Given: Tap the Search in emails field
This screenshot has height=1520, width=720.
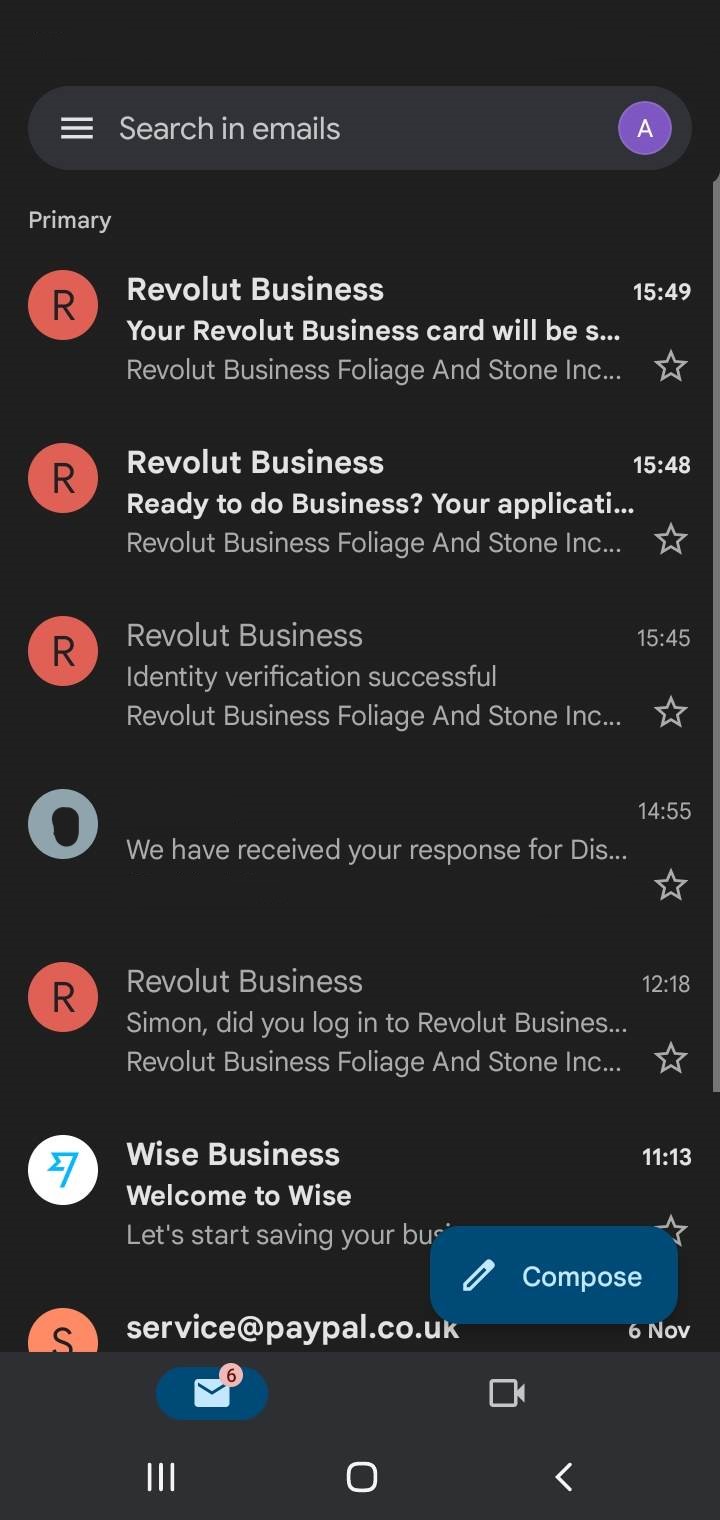Looking at the screenshot, I should [340, 128].
